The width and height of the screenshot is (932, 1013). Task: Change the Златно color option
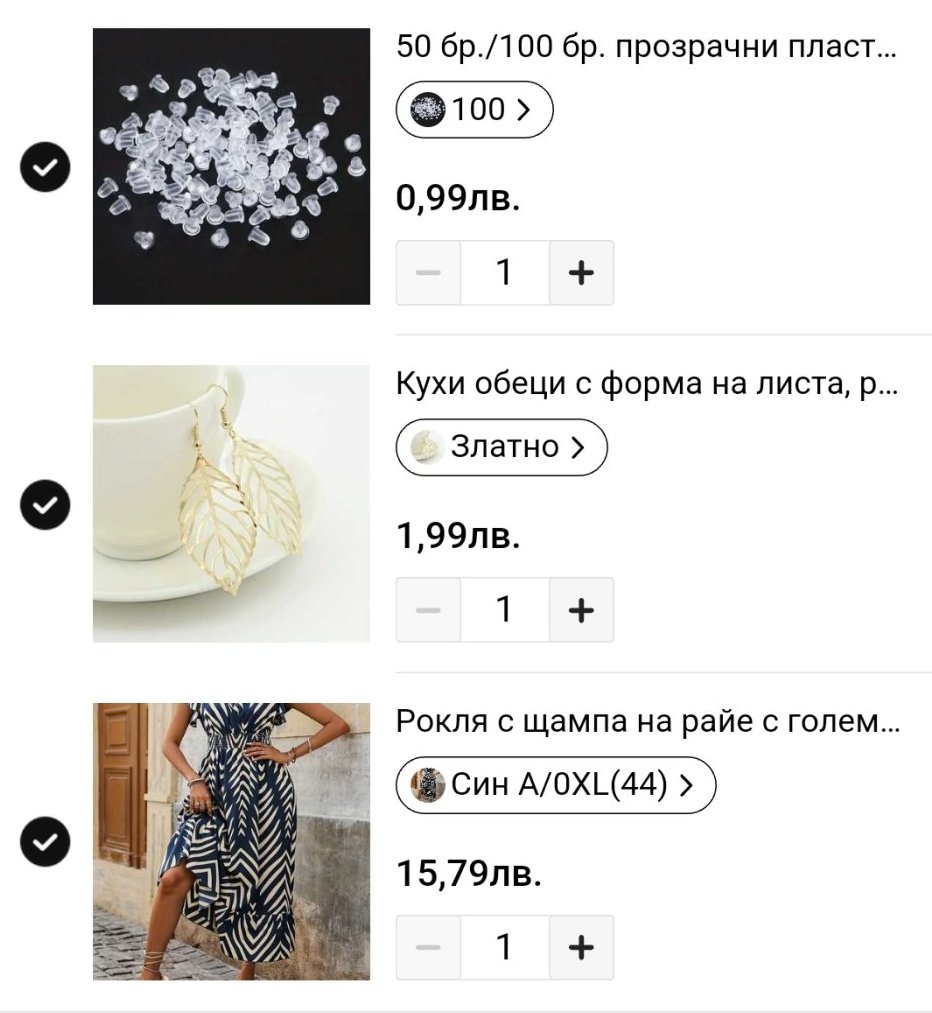501,447
